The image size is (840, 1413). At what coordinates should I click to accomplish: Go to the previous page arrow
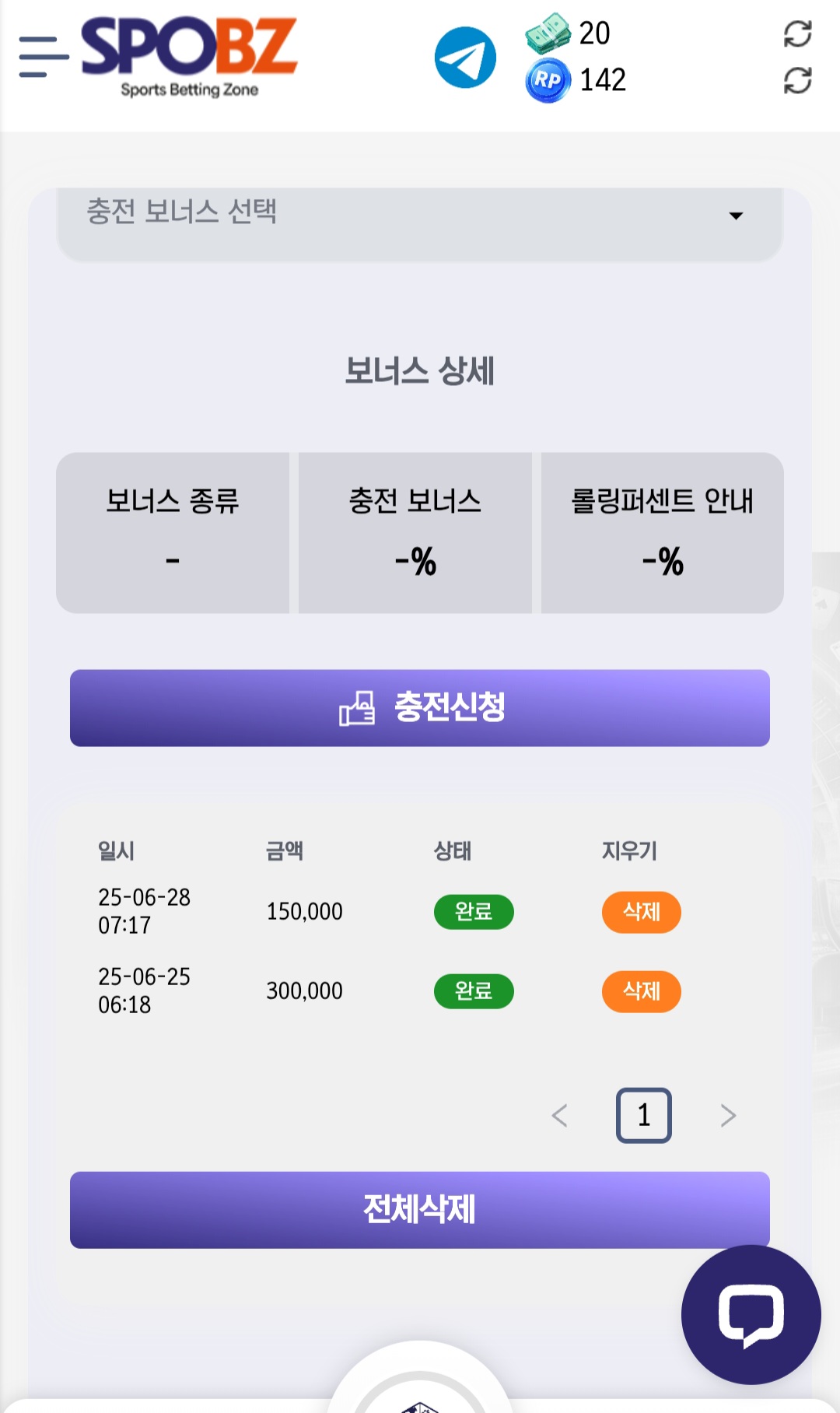tap(559, 1115)
